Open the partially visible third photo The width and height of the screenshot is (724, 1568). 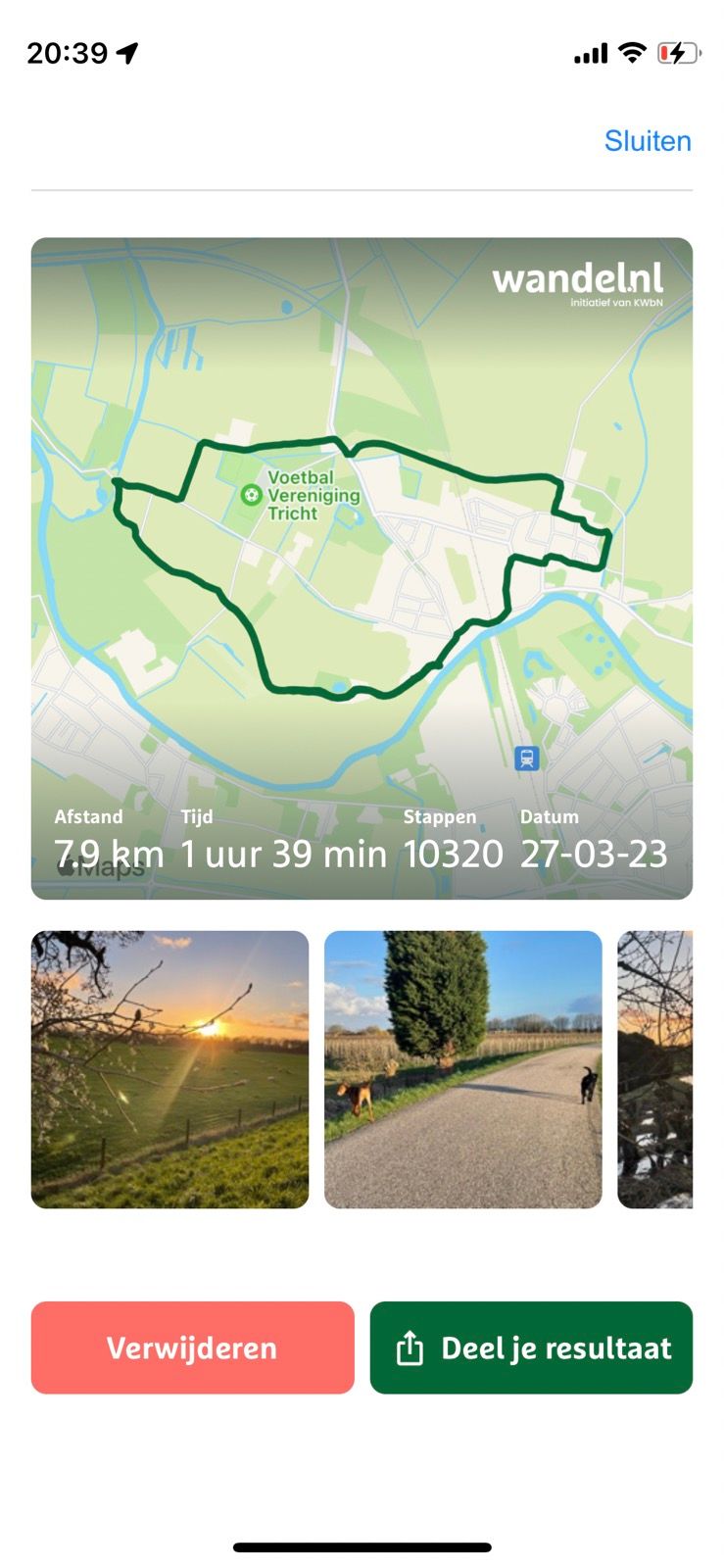click(x=654, y=1069)
